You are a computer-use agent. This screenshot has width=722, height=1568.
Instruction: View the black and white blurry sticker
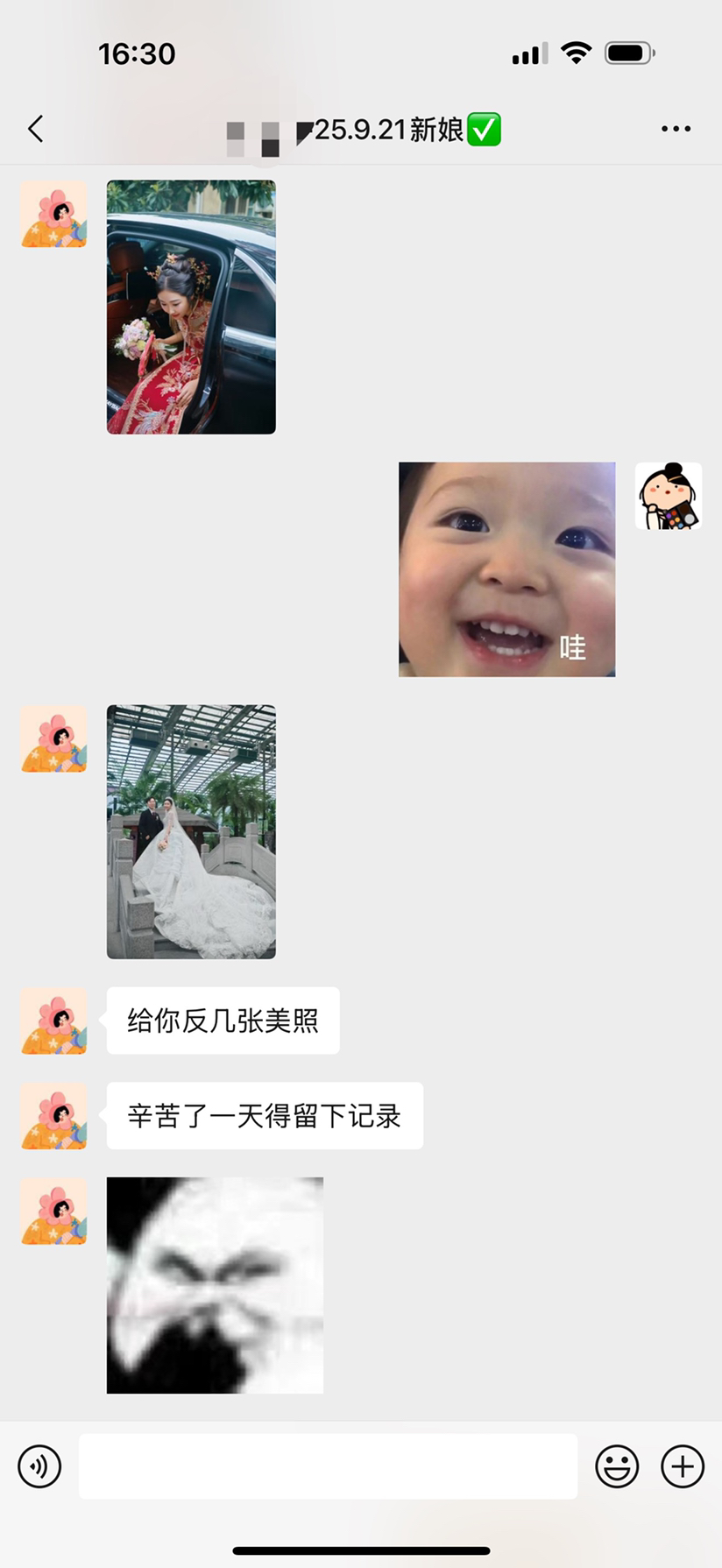point(215,1285)
